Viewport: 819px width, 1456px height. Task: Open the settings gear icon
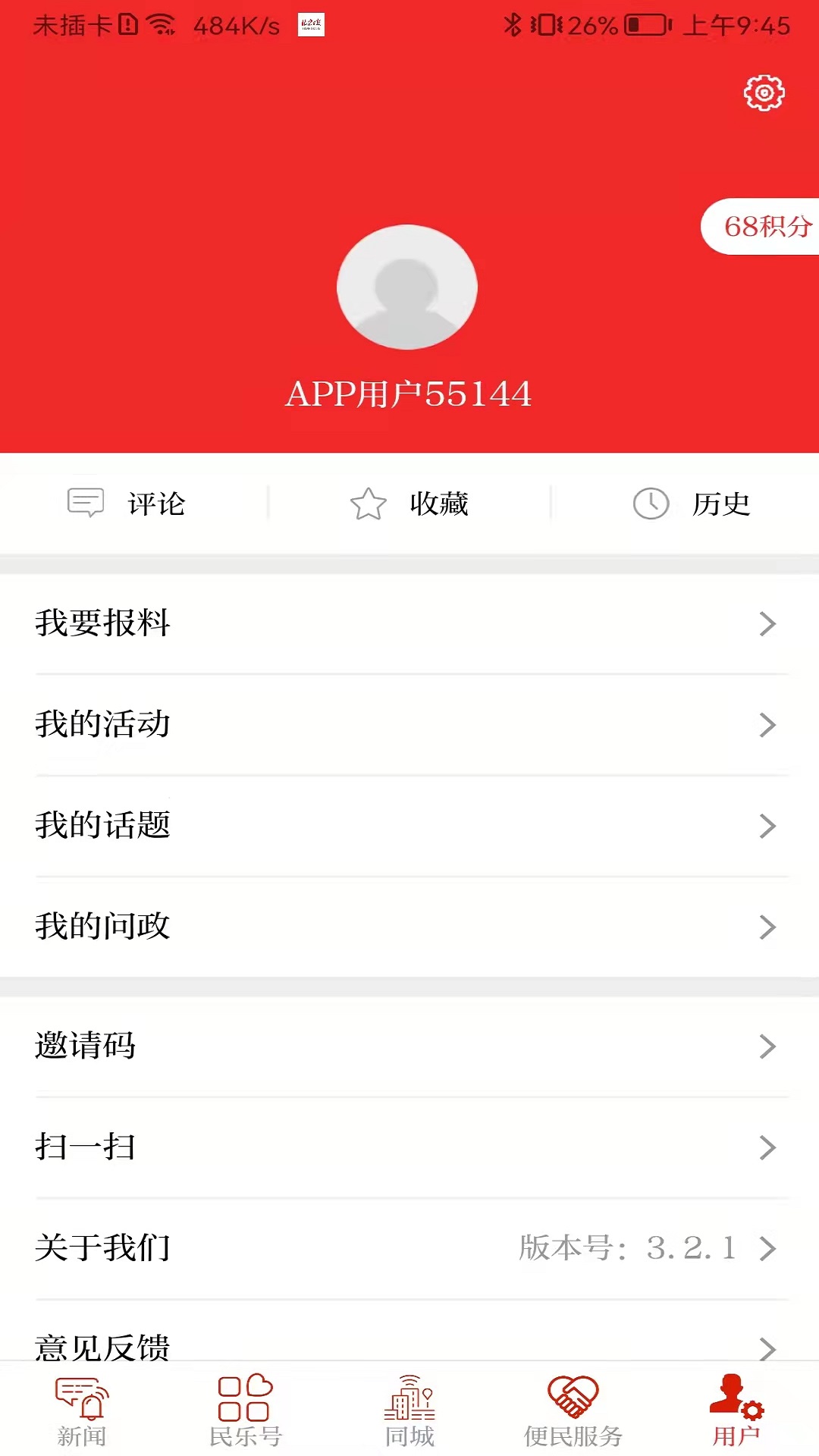pos(764,93)
